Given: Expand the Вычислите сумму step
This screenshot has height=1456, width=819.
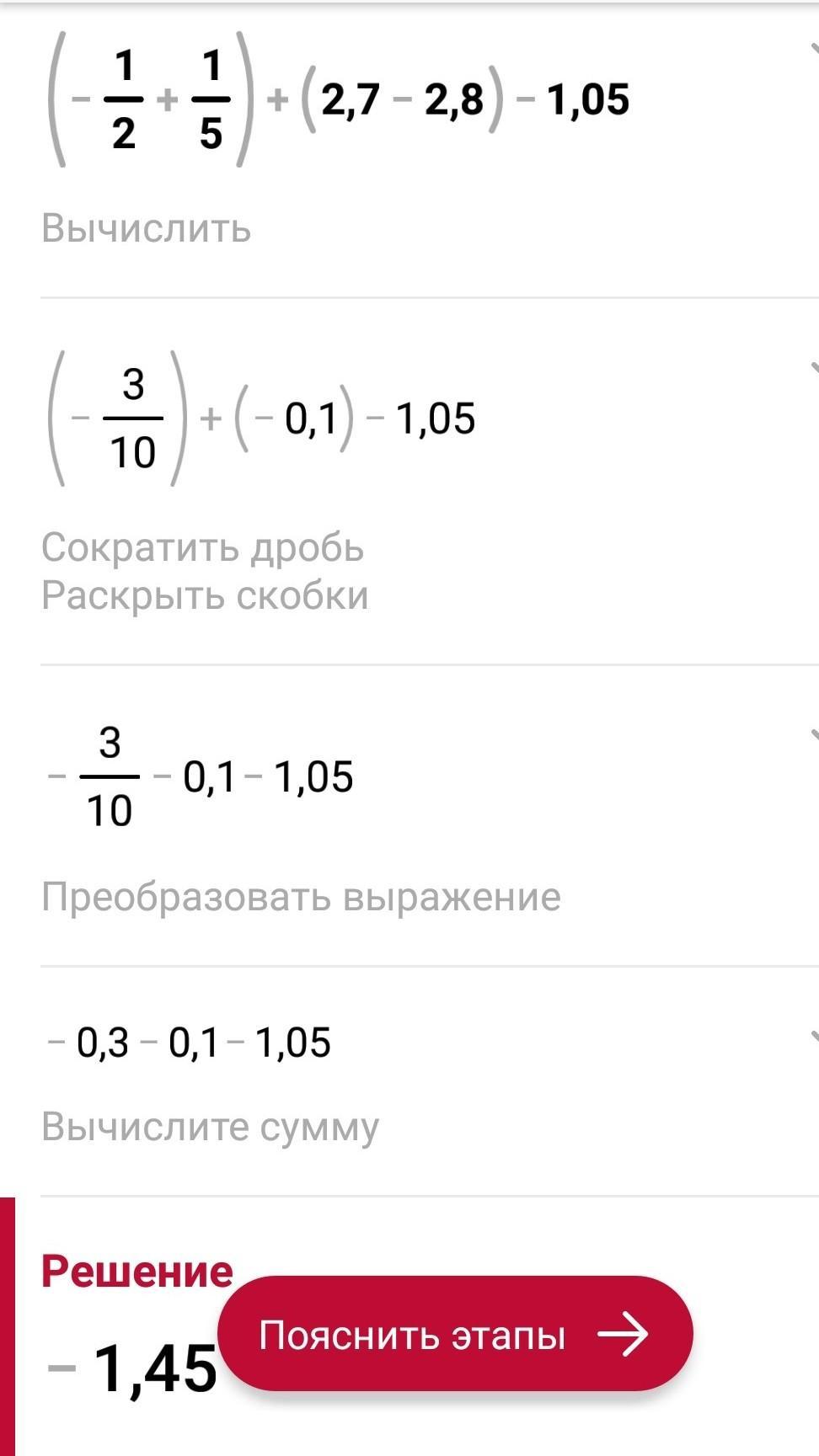Looking at the screenshot, I should [812, 1036].
